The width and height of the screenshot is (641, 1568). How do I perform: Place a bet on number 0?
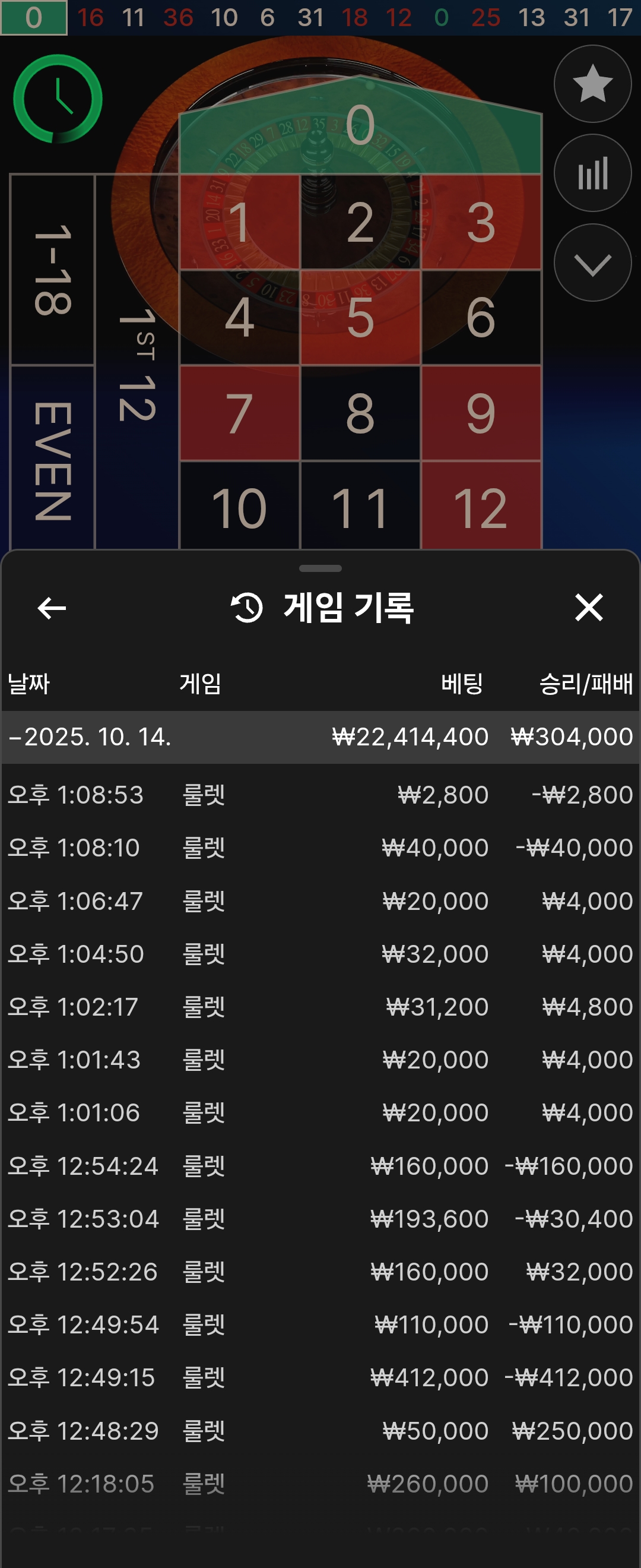pyautogui.click(x=360, y=128)
